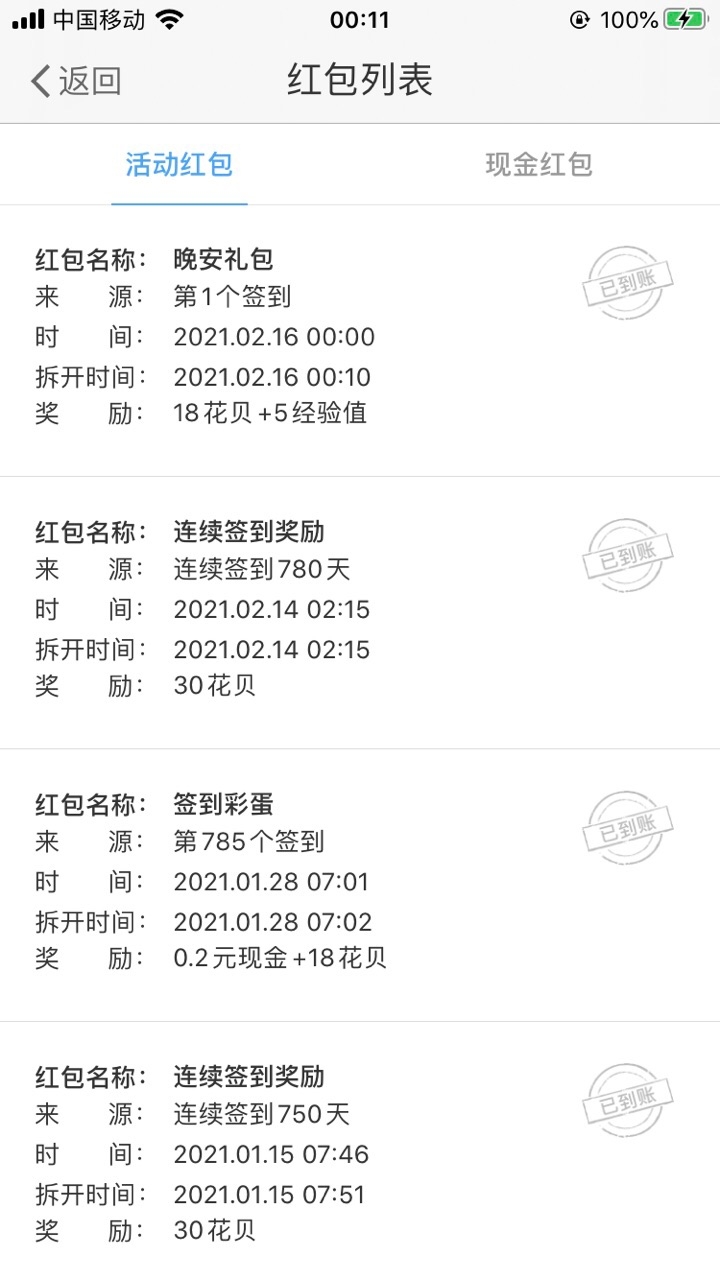Go back with the 返回 button
720x1280 pixels.
point(76,81)
